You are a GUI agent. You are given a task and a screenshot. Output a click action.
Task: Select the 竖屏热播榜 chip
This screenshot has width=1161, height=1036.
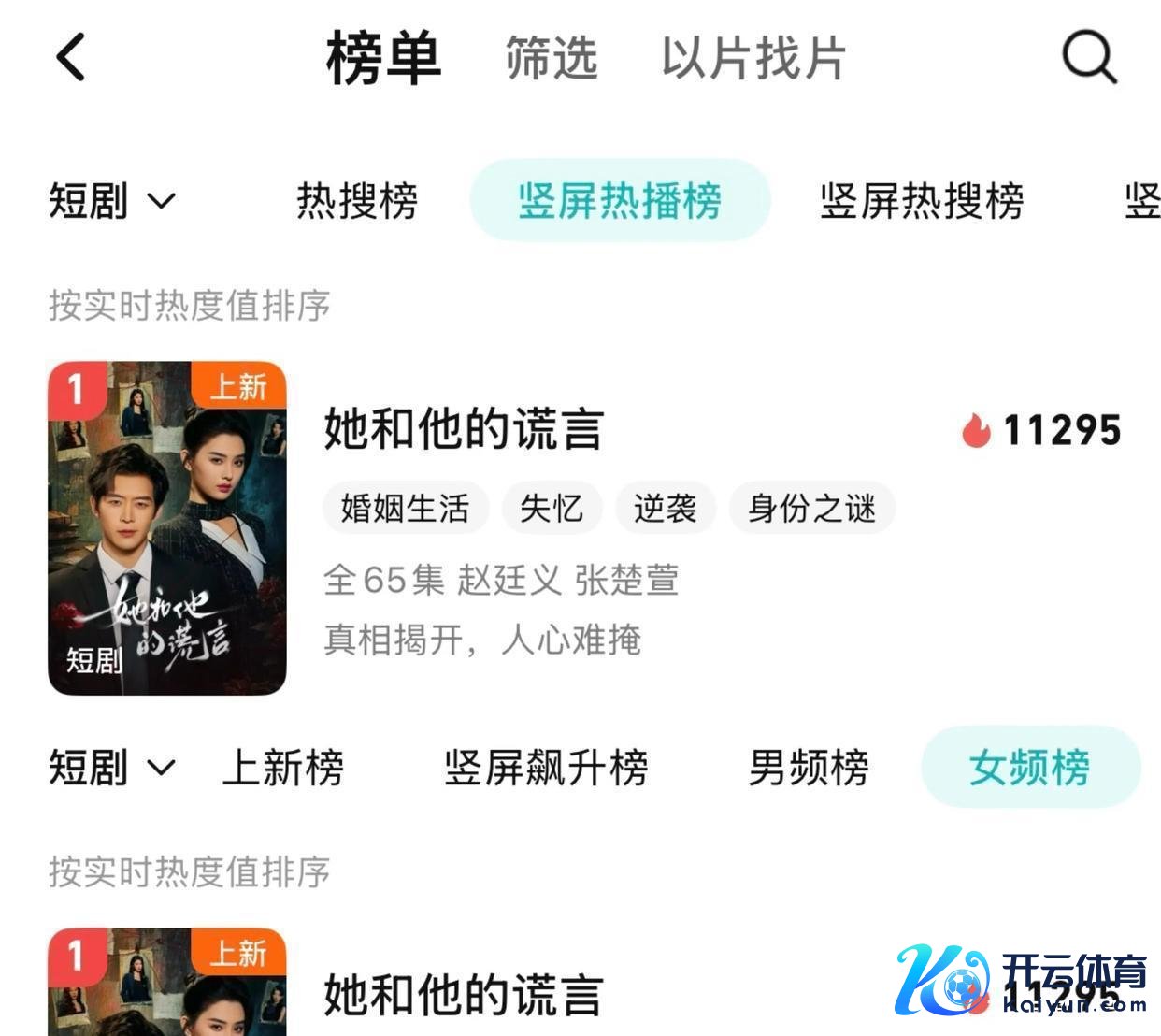pos(620,201)
